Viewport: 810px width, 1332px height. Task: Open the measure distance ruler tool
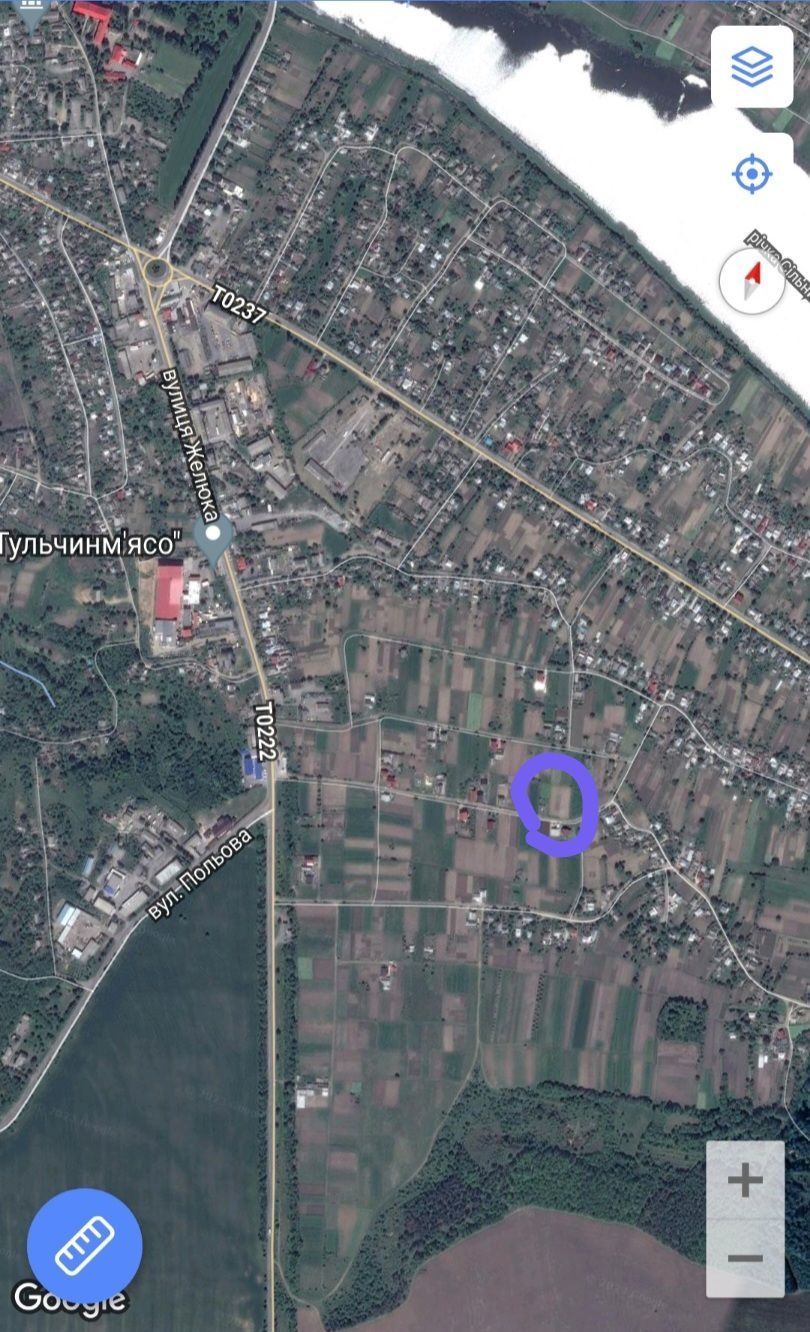(84, 1246)
